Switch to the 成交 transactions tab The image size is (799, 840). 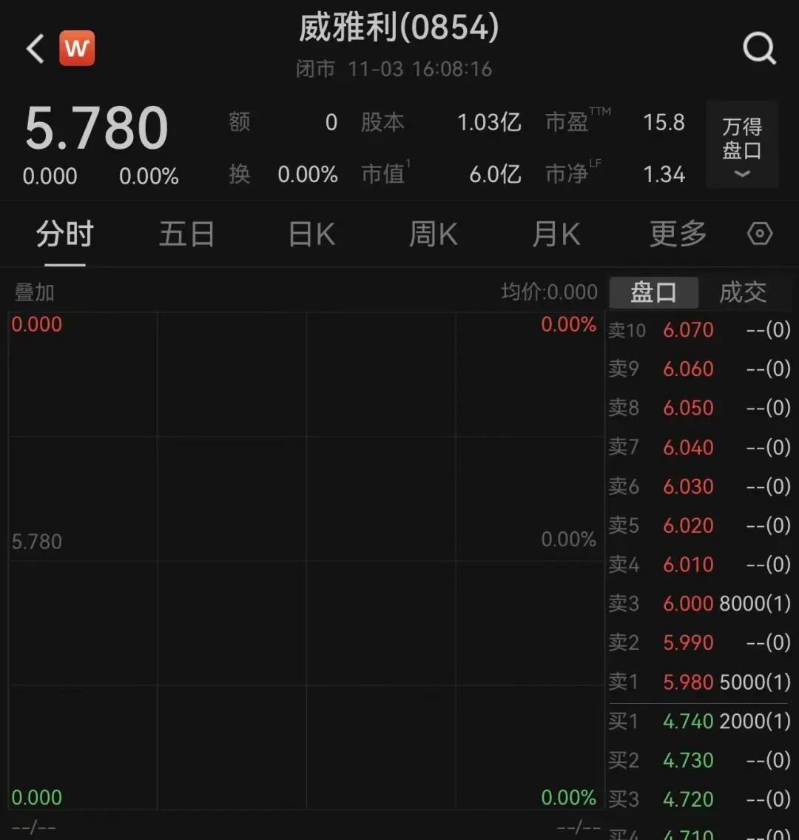coord(743,292)
